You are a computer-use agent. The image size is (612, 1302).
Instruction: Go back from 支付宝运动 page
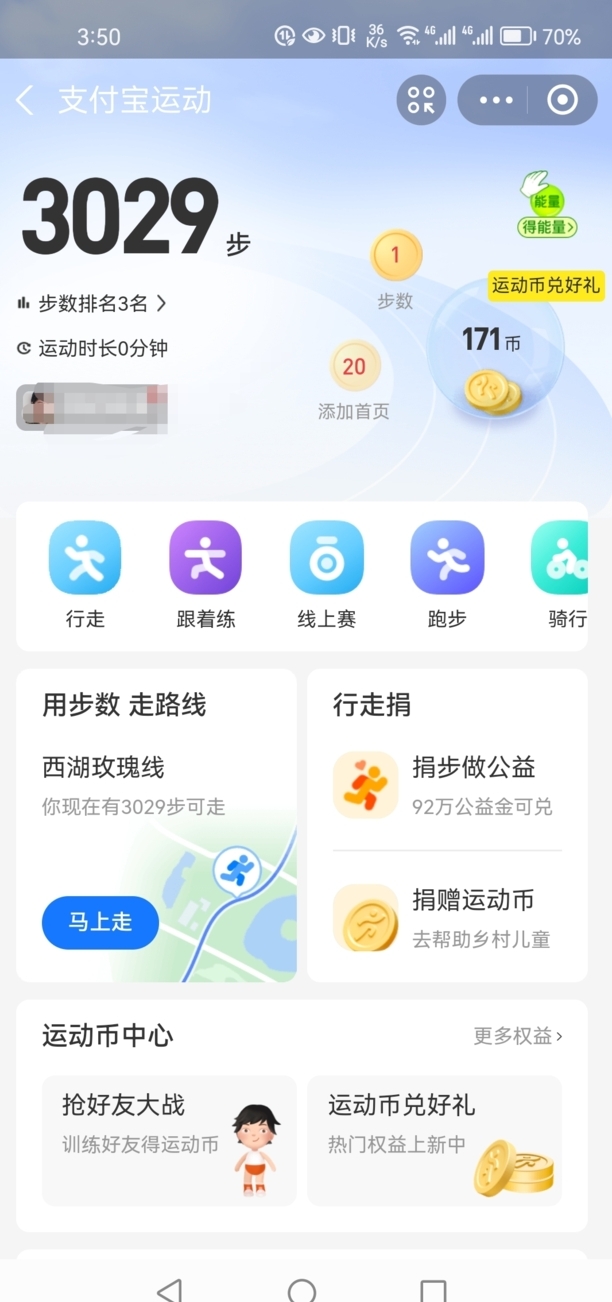(x=25, y=100)
